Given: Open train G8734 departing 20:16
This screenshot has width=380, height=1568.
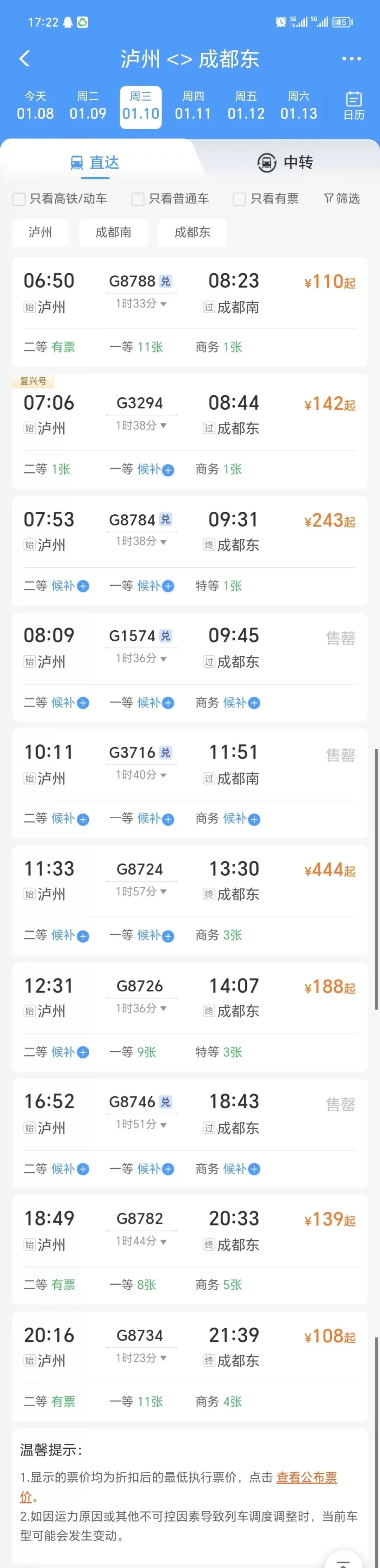Looking at the screenshot, I should (x=189, y=1347).
